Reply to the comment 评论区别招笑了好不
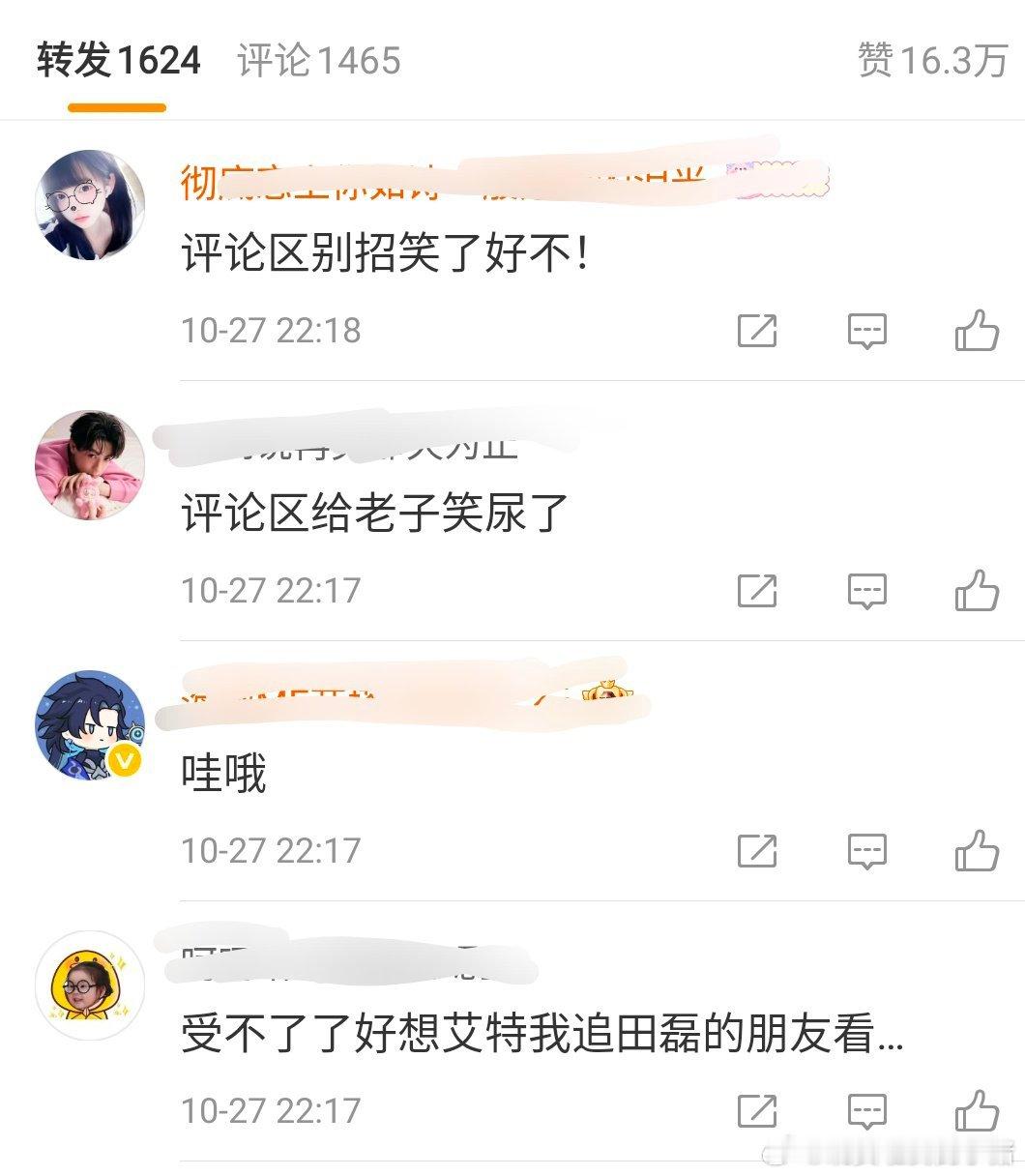 866,331
